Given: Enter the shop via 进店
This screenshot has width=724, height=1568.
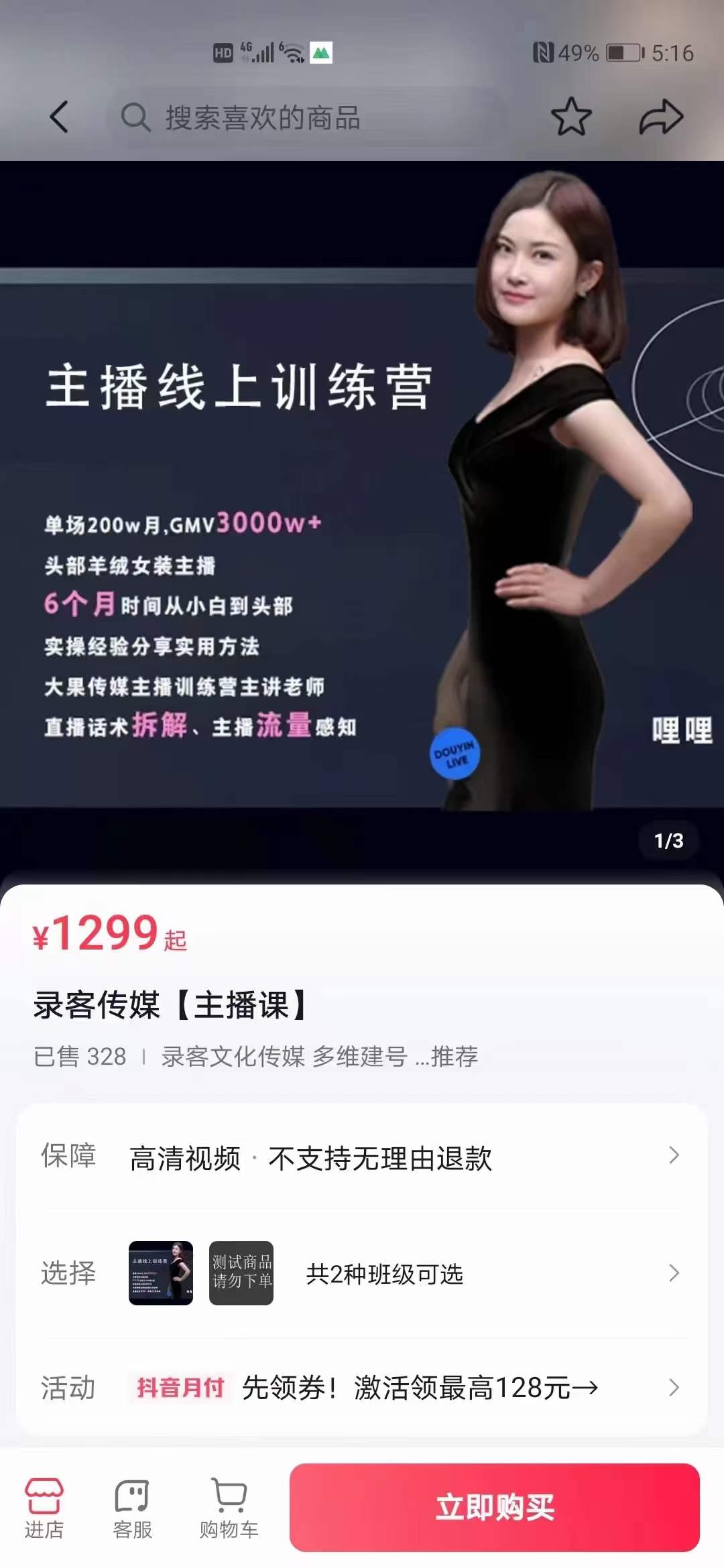Looking at the screenshot, I should 44,1508.
